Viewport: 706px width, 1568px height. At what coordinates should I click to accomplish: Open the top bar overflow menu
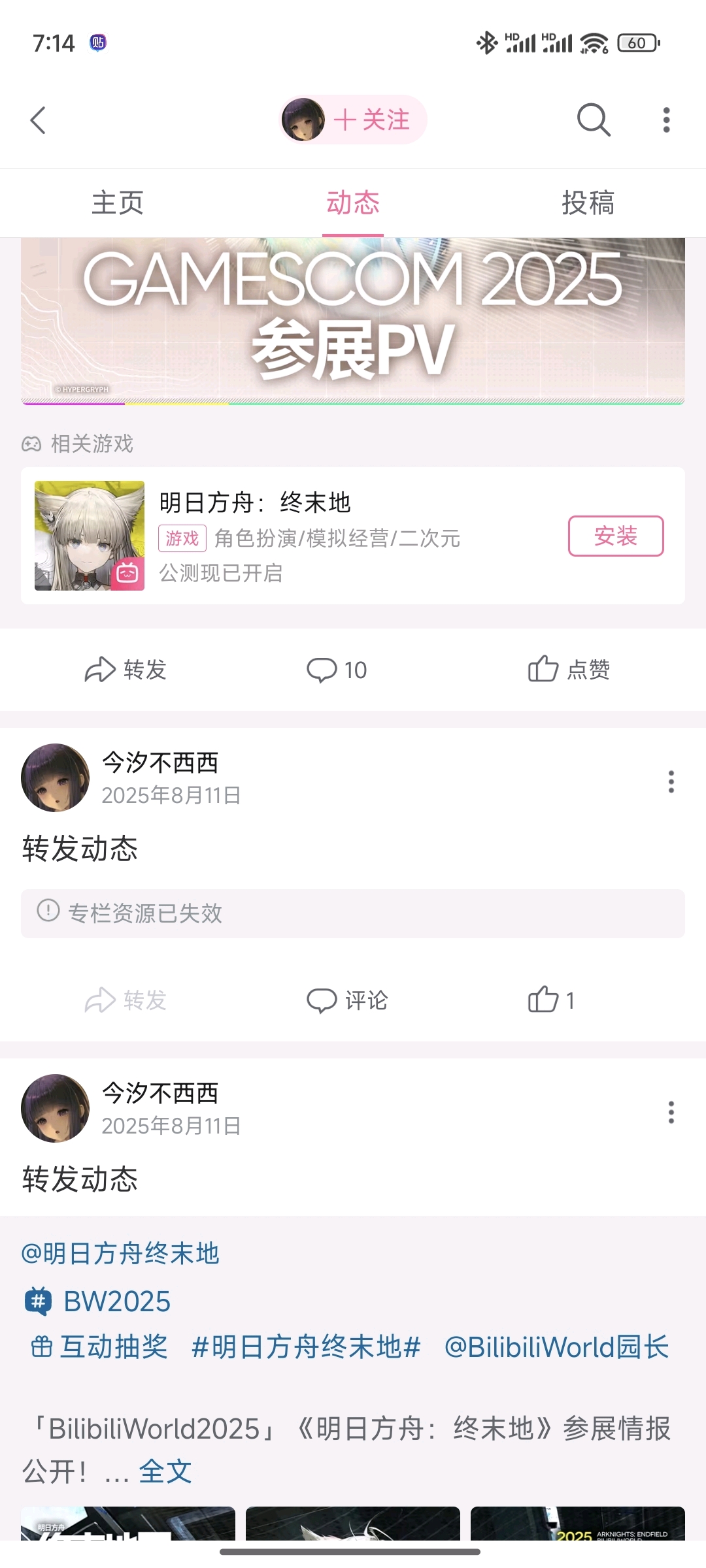[666, 120]
